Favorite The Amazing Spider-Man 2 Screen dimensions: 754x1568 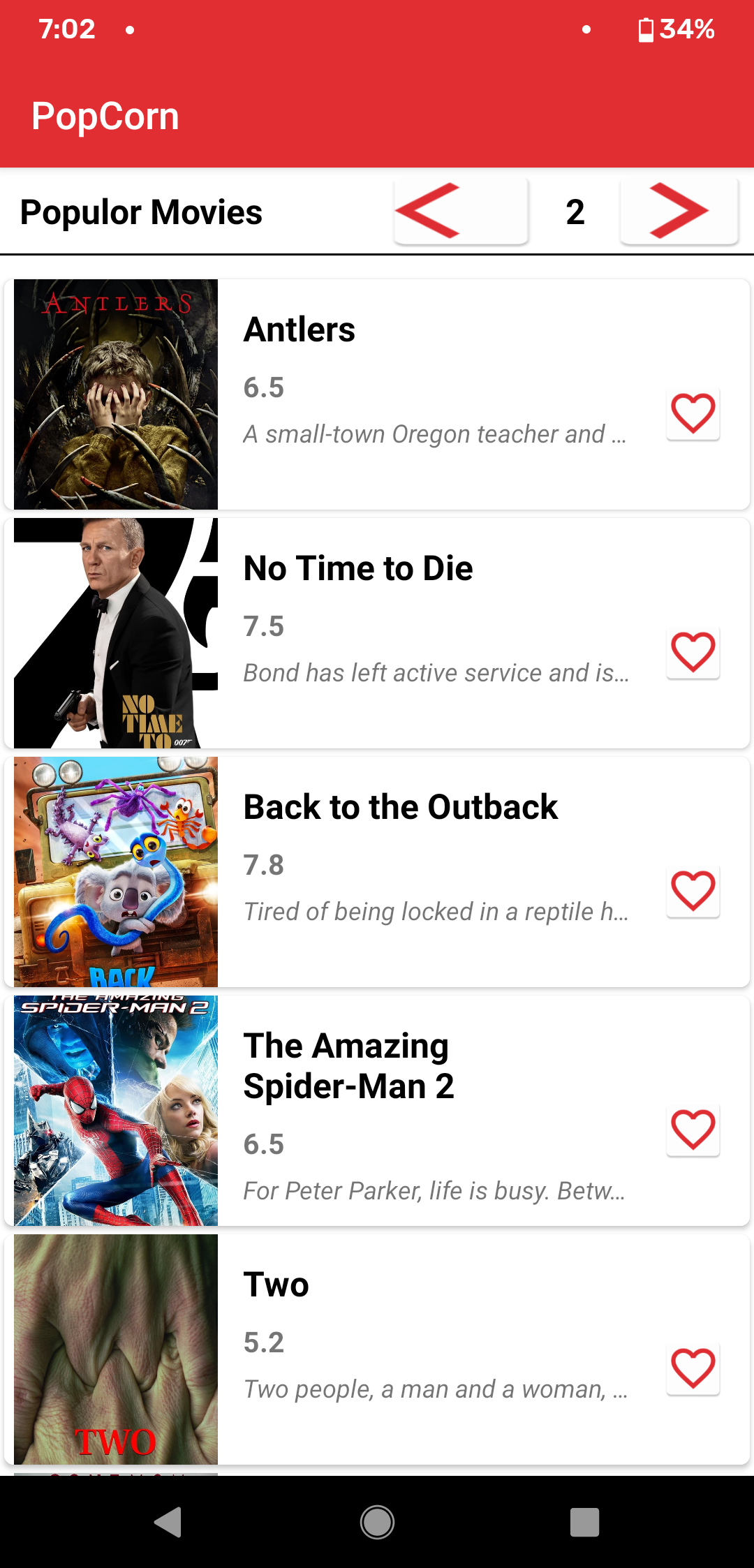(693, 1129)
